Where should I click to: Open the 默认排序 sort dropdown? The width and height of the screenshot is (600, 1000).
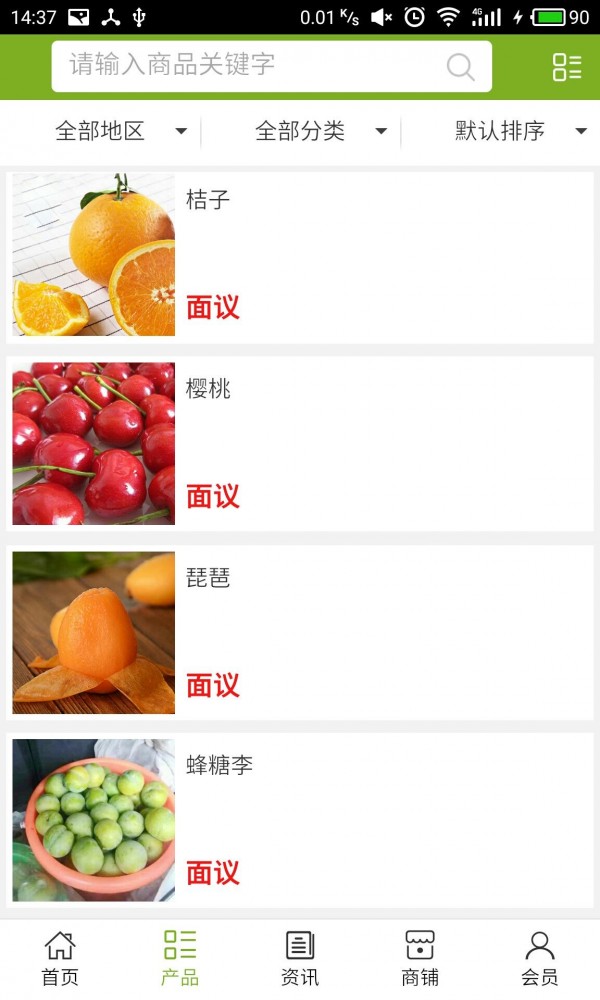tap(520, 131)
